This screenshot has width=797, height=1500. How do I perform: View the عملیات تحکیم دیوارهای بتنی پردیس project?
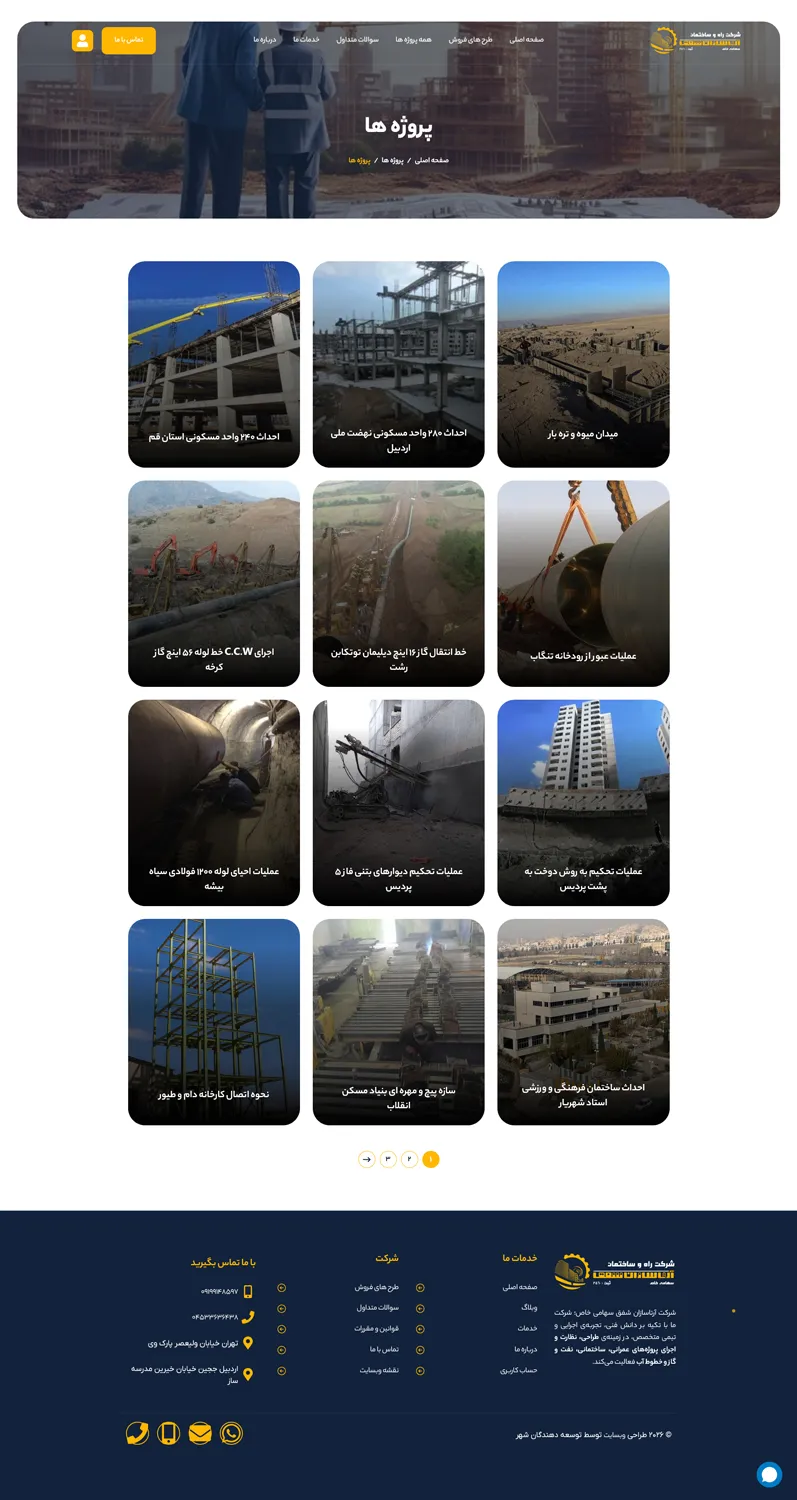pyautogui.click(x=398, y=802)
